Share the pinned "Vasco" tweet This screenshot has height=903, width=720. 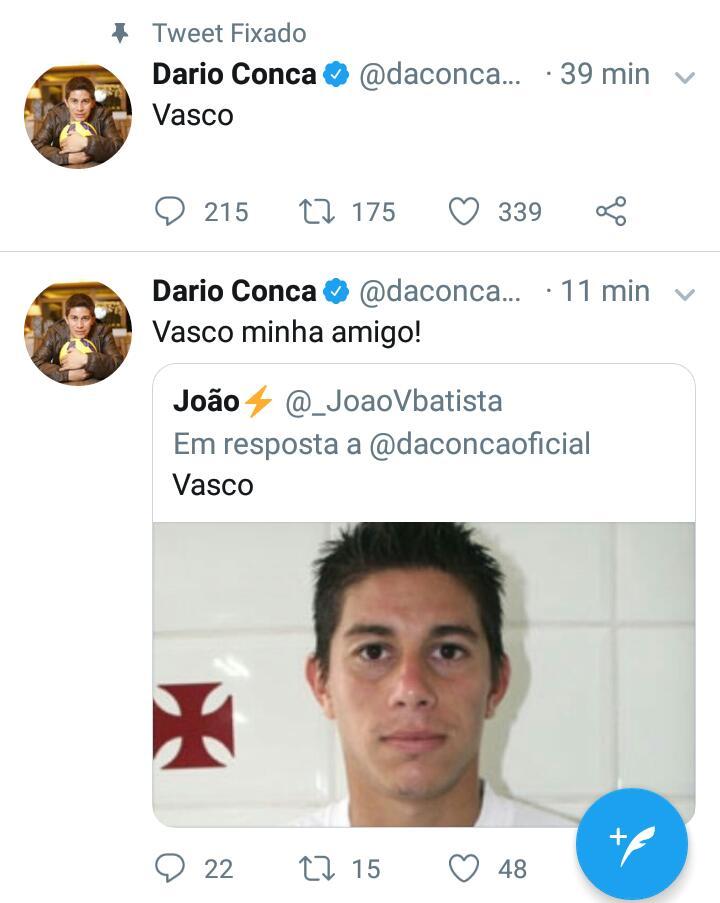610,211
